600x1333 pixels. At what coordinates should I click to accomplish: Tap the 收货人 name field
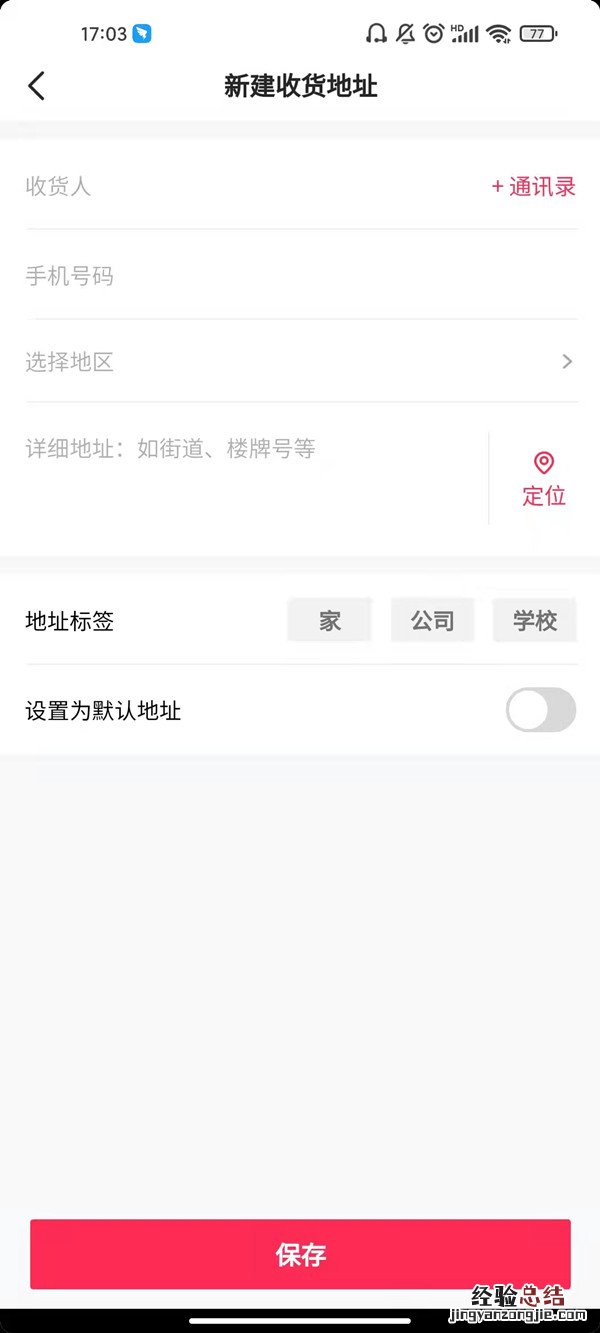(240, 186)
